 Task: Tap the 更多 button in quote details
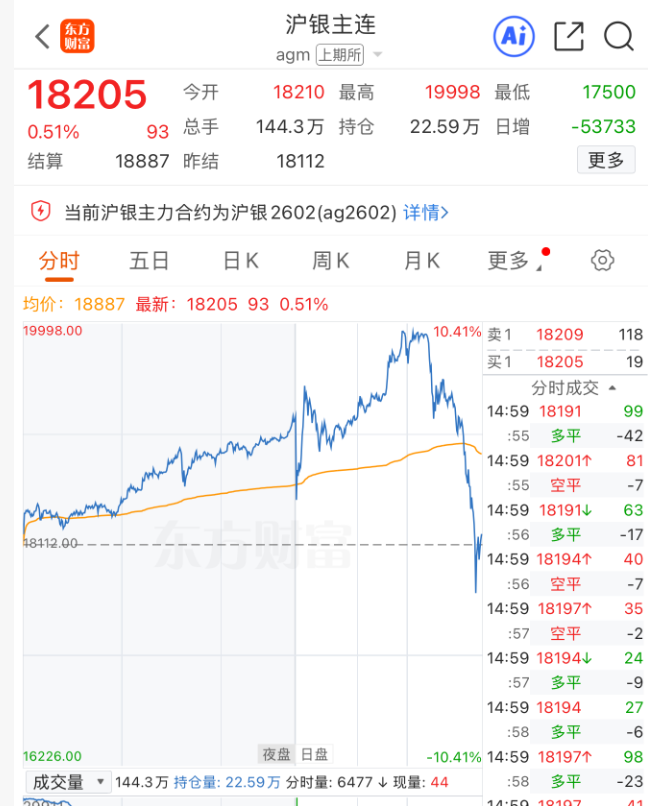click(605, 160)
